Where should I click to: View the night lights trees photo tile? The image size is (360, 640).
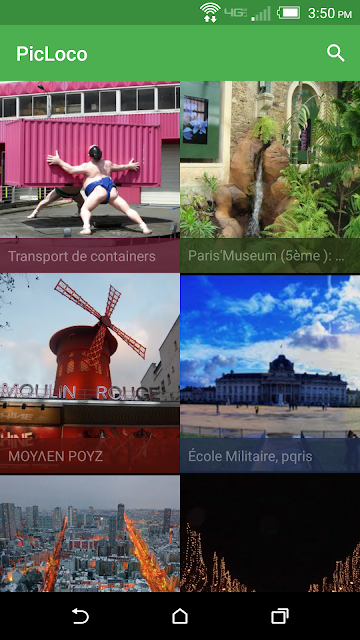click(270, 533)
